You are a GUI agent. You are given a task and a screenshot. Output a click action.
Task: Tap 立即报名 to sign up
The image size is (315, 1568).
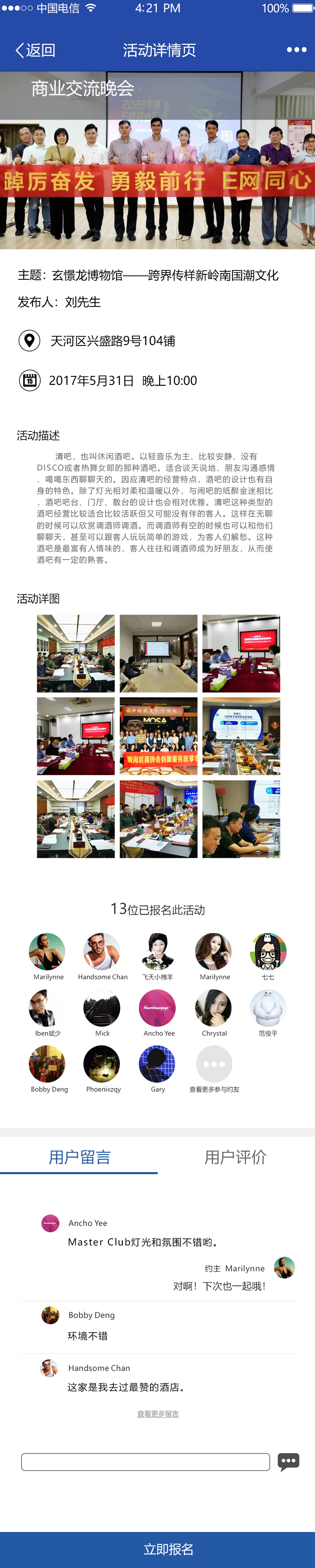pos(157,1549)
